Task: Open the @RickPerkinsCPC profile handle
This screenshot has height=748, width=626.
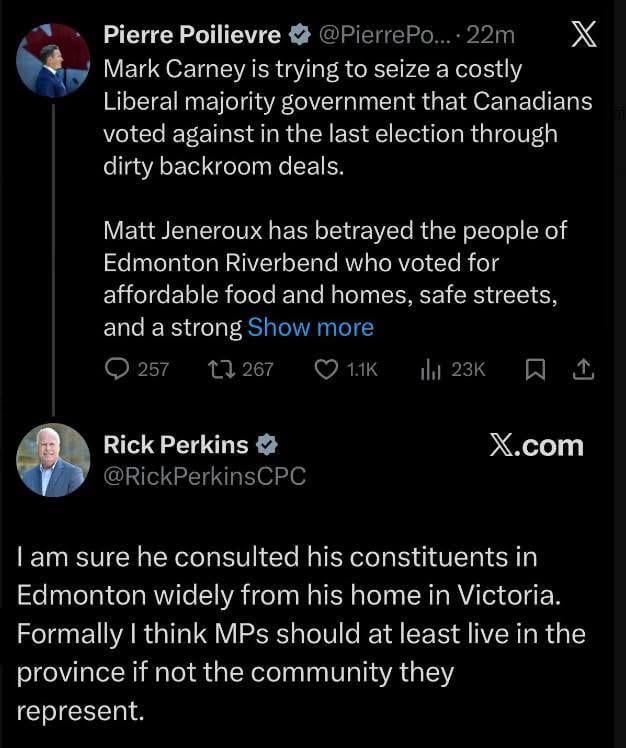Action: click(x=204, y=477)
